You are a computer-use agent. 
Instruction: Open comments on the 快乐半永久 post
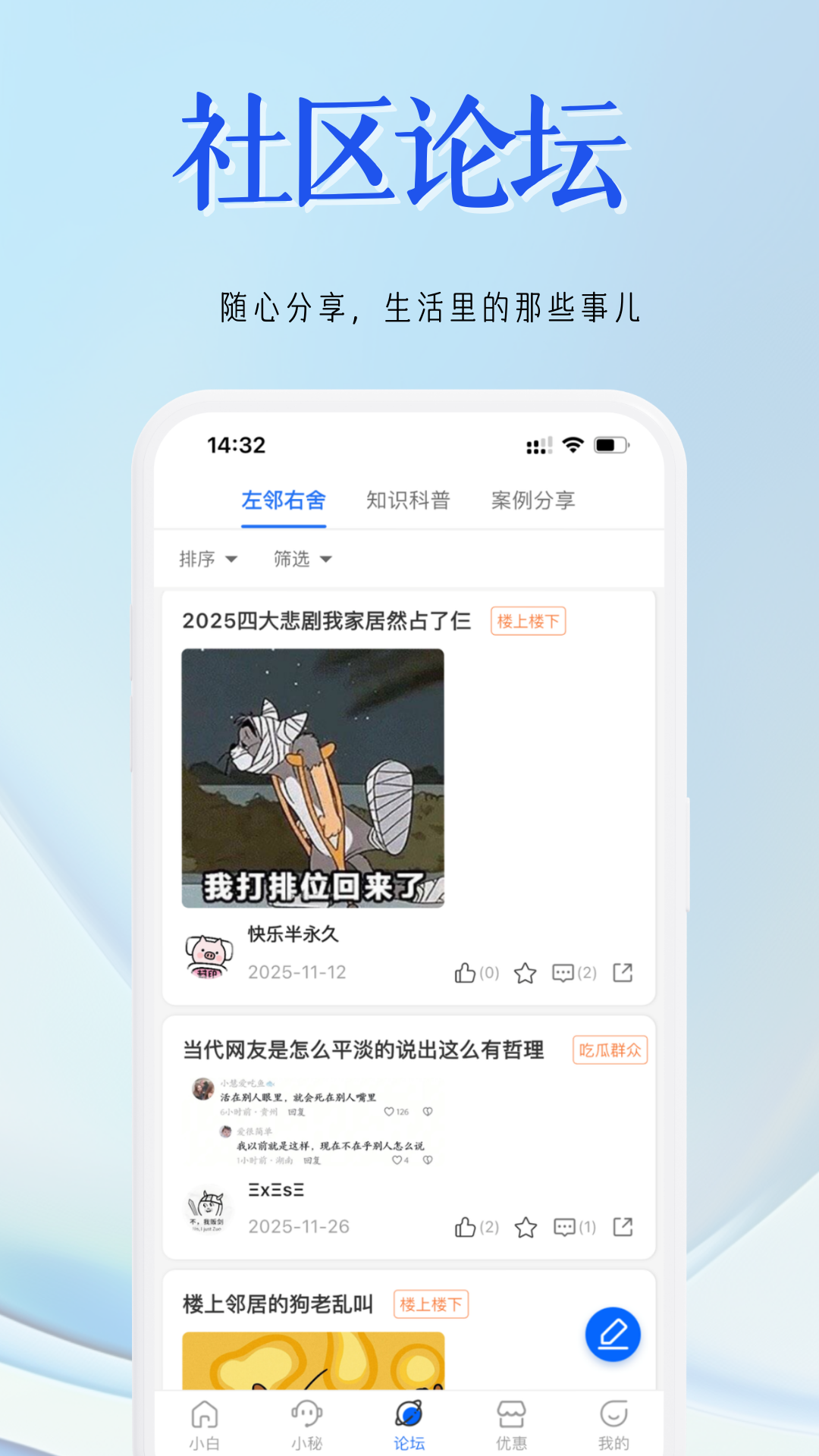point(564,971)
